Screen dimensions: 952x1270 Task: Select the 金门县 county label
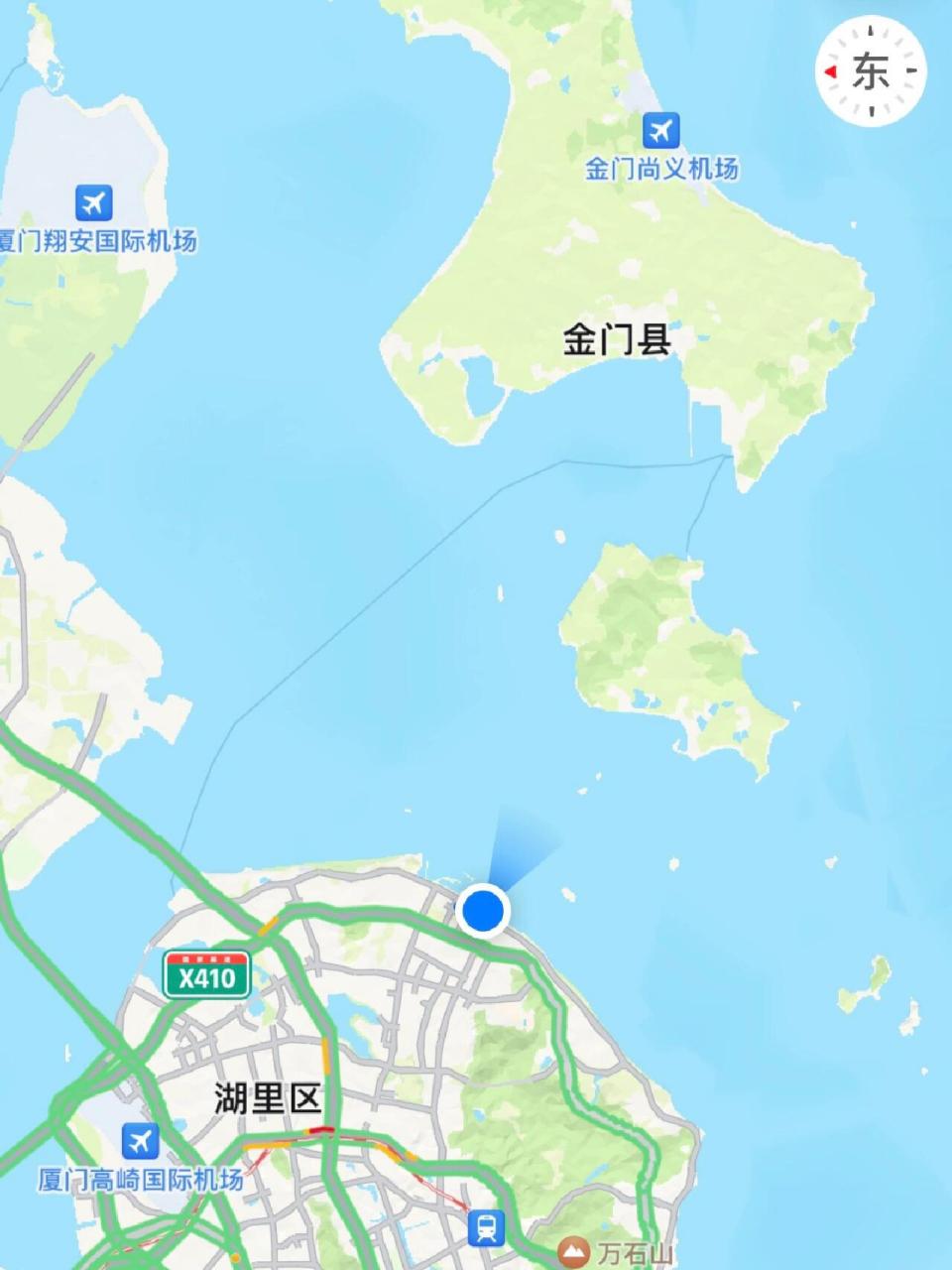click(x=617, y=337)
